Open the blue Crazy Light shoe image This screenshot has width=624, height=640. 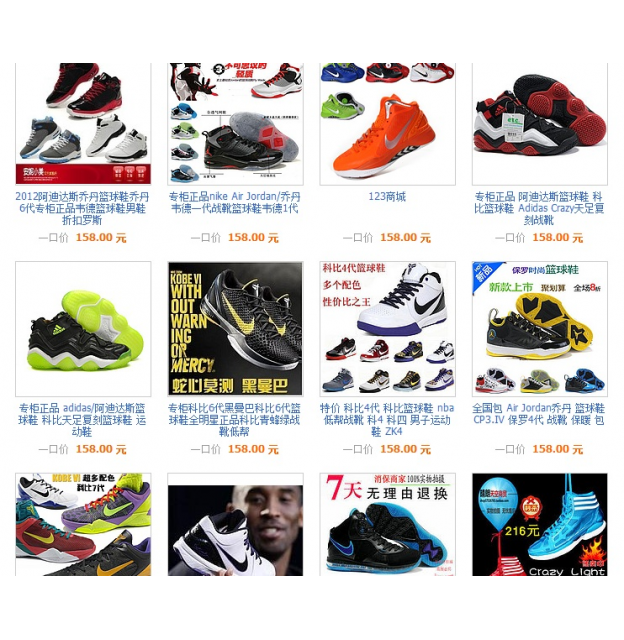539,524
